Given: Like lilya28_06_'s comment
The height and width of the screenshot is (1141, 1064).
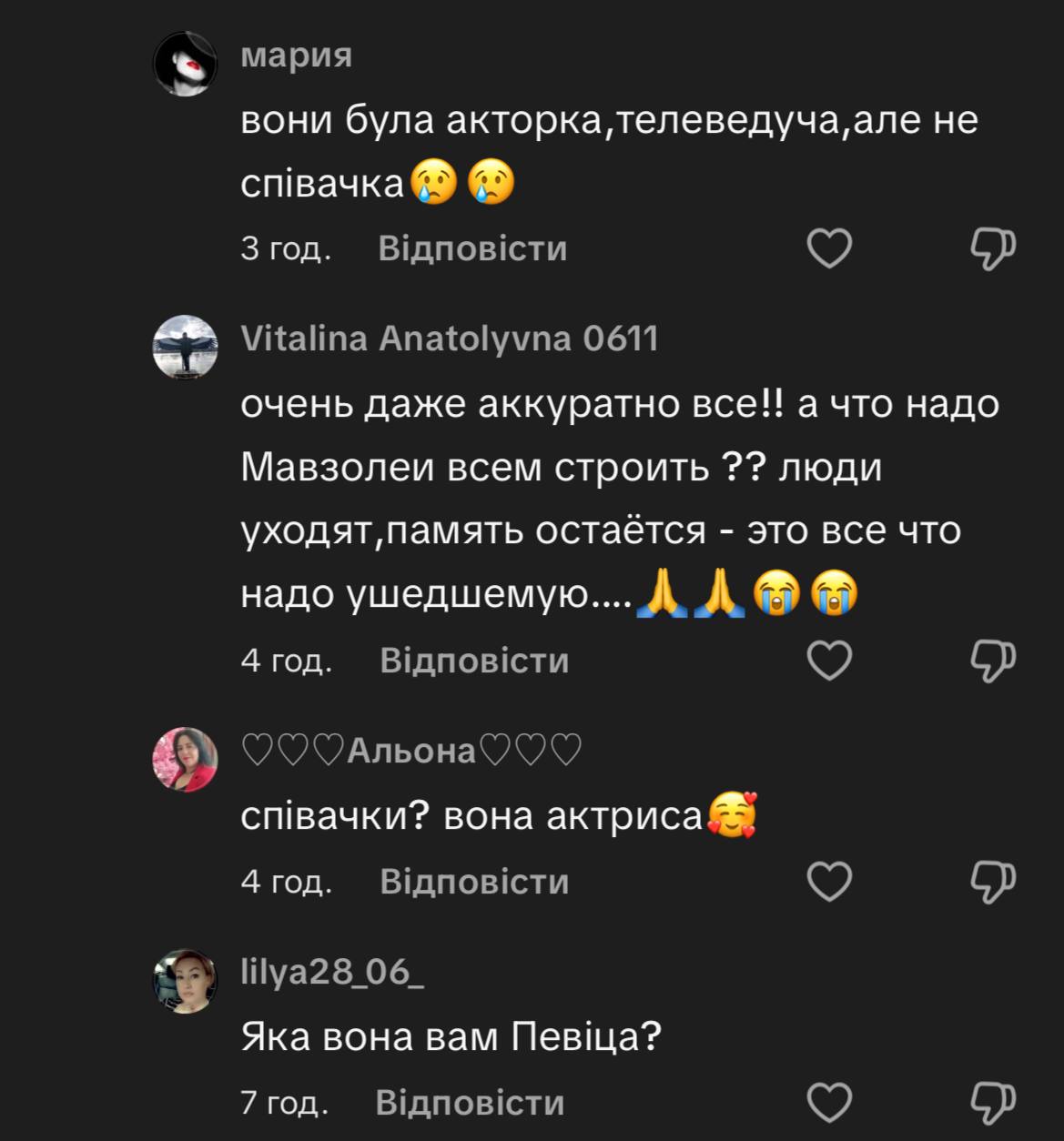Looking at the screenshot, I should (829, 1103).
